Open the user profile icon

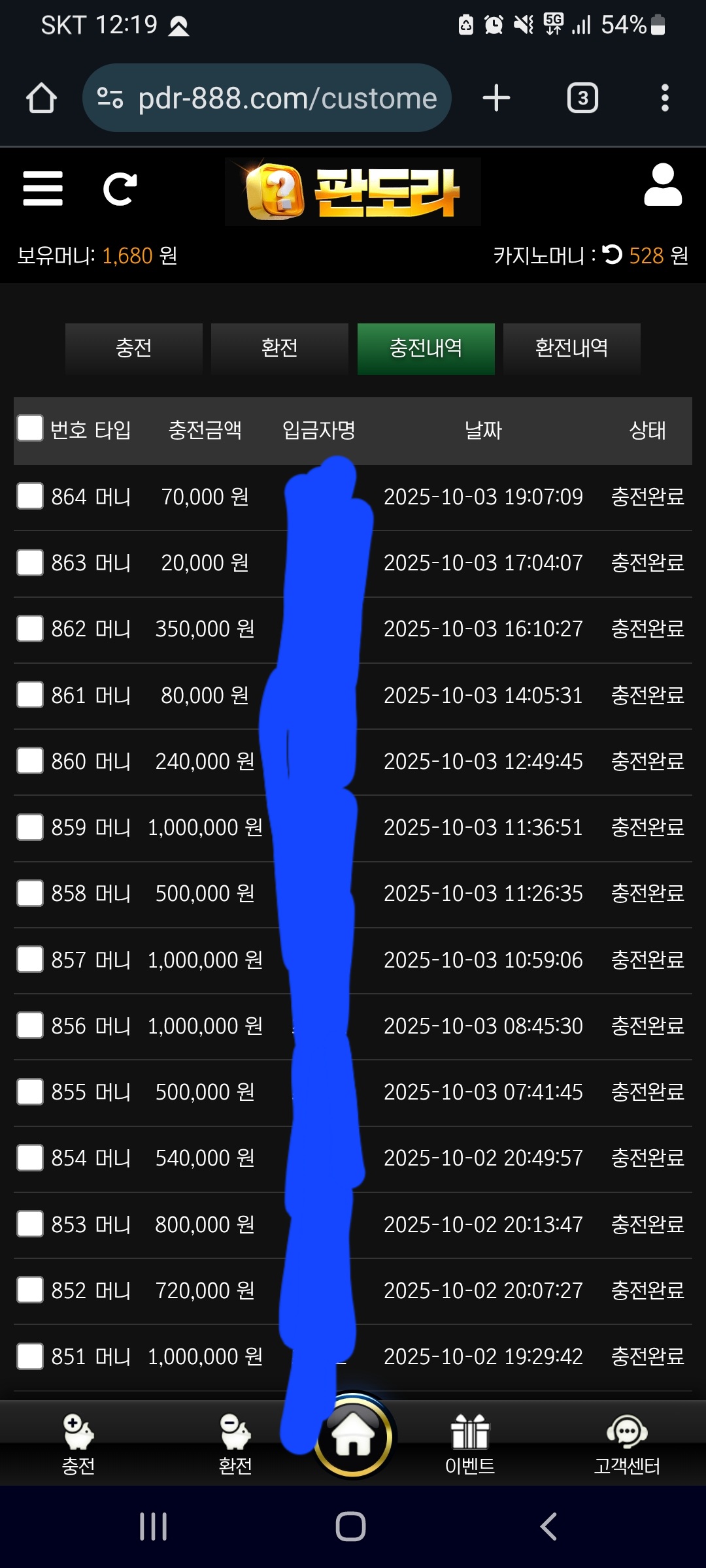662,186
